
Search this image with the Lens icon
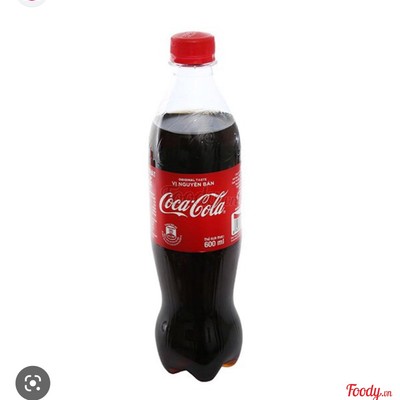pyautogui.click(x=33, y=383)
